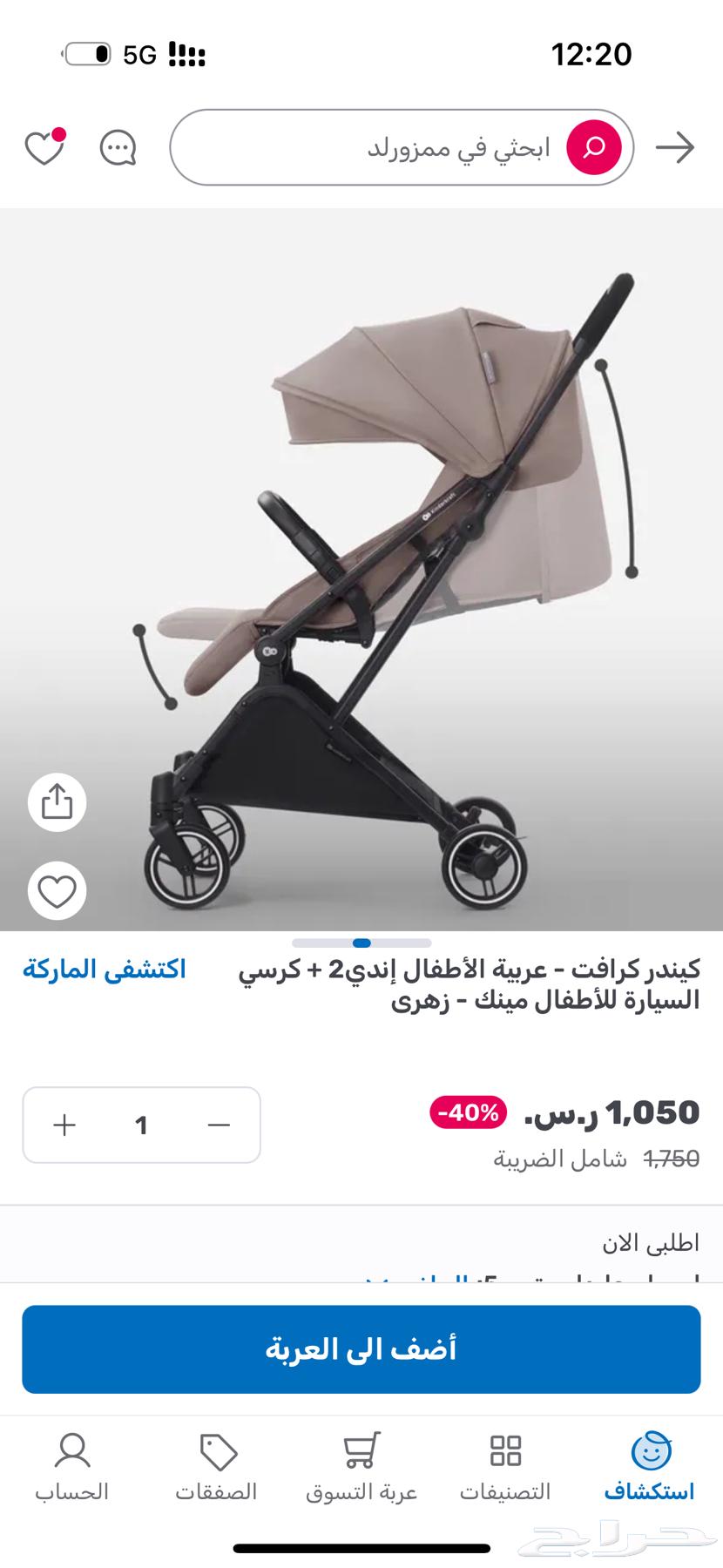Viewport: 723px width, 1568px height.
Task: Increase quantity with the plus stepper
Action: point(63,1125)
